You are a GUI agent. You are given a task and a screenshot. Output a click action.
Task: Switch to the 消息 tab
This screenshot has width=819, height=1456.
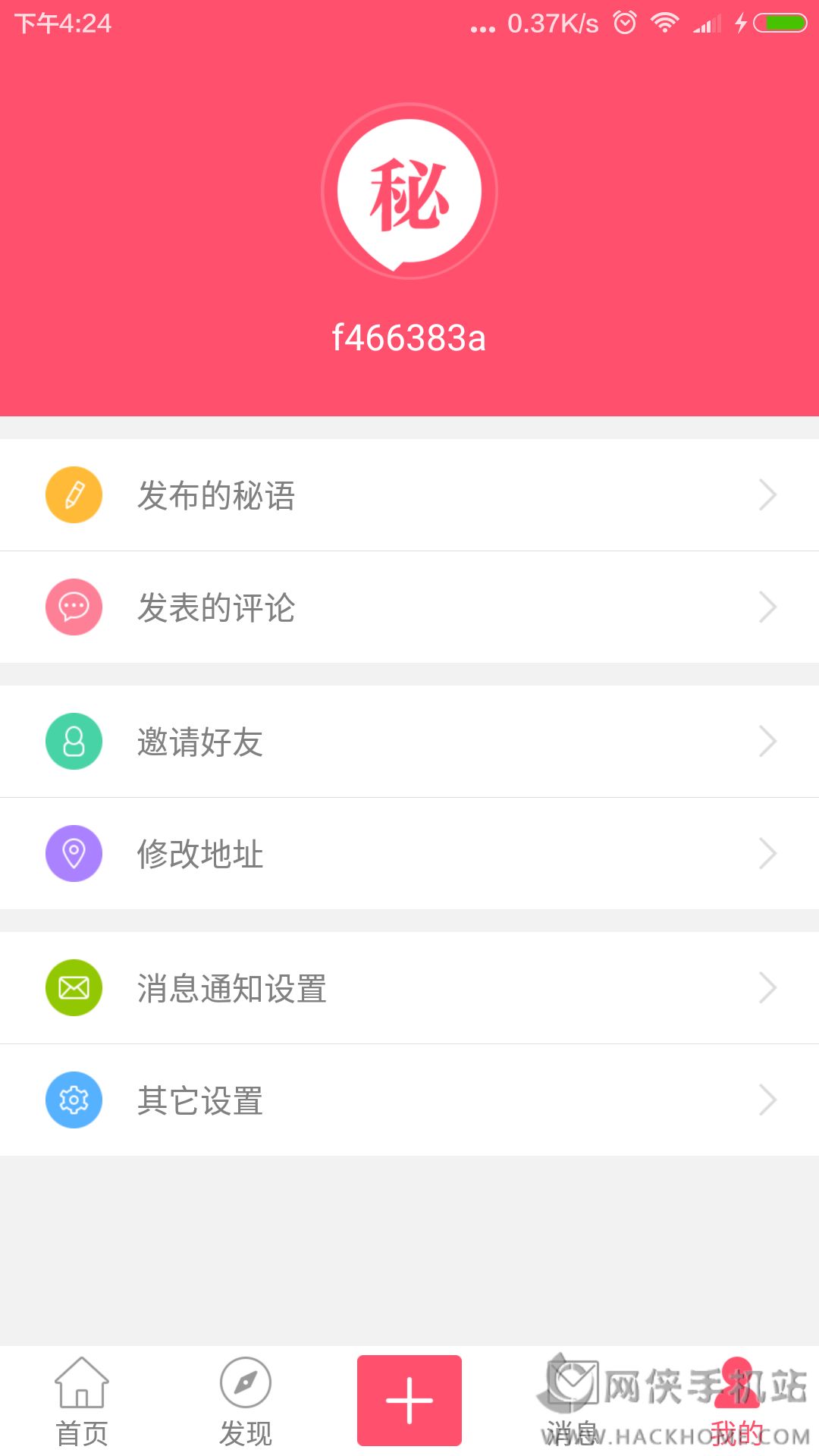click(573, 1401)
